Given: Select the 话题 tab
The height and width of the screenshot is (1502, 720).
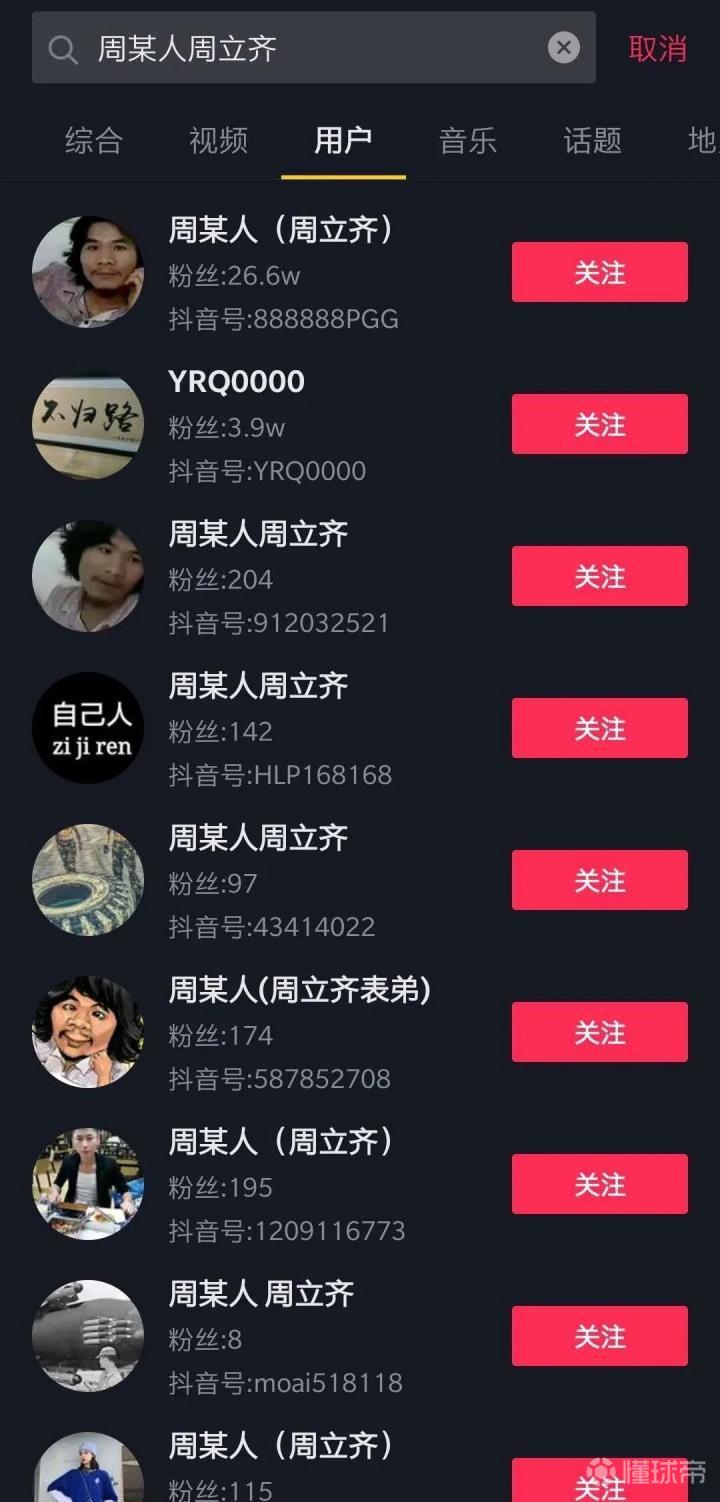Looking at the screenshot, I should [x=592, y=141].
